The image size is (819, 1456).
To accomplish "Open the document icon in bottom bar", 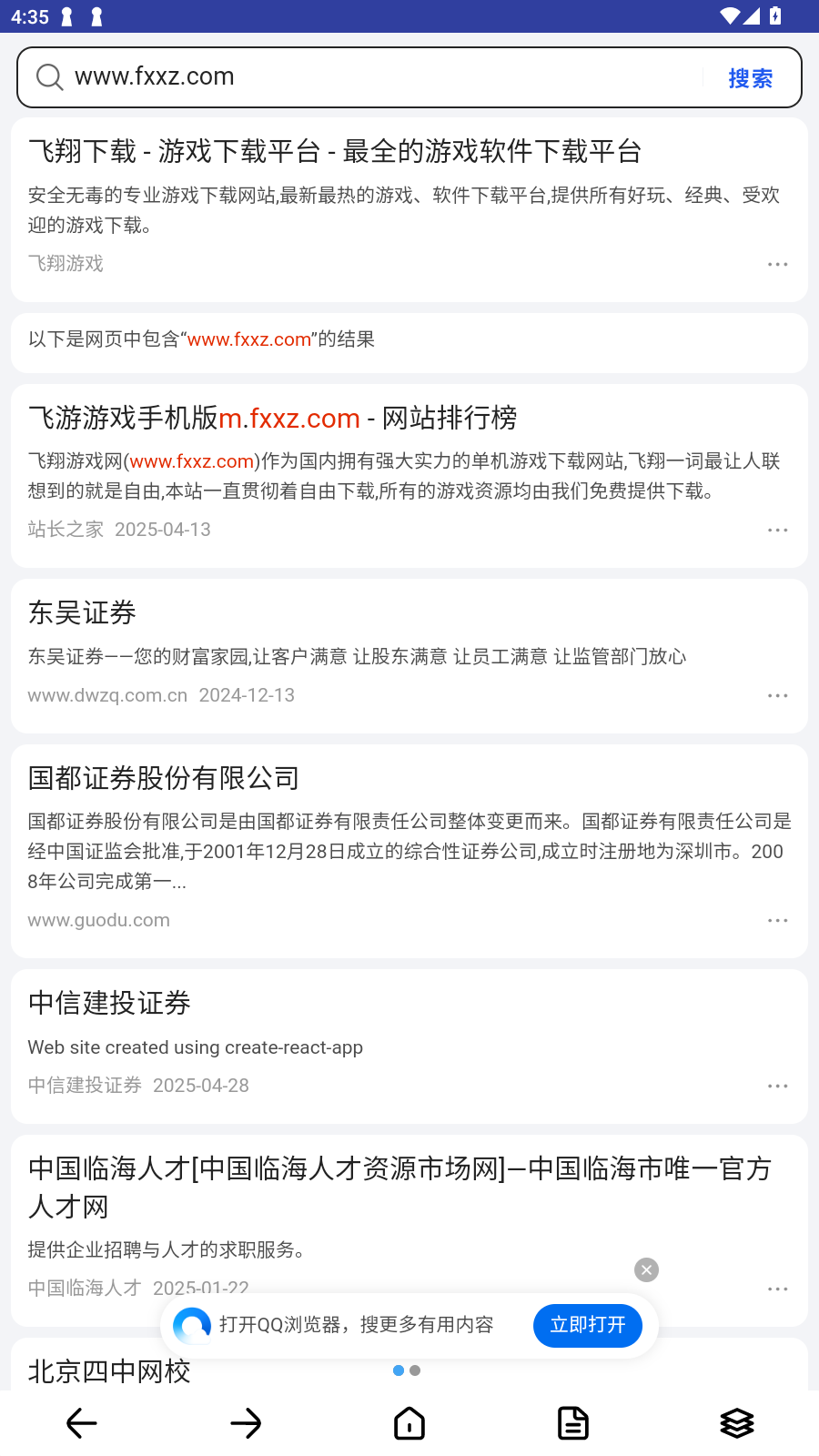I will pos(573,1423).
